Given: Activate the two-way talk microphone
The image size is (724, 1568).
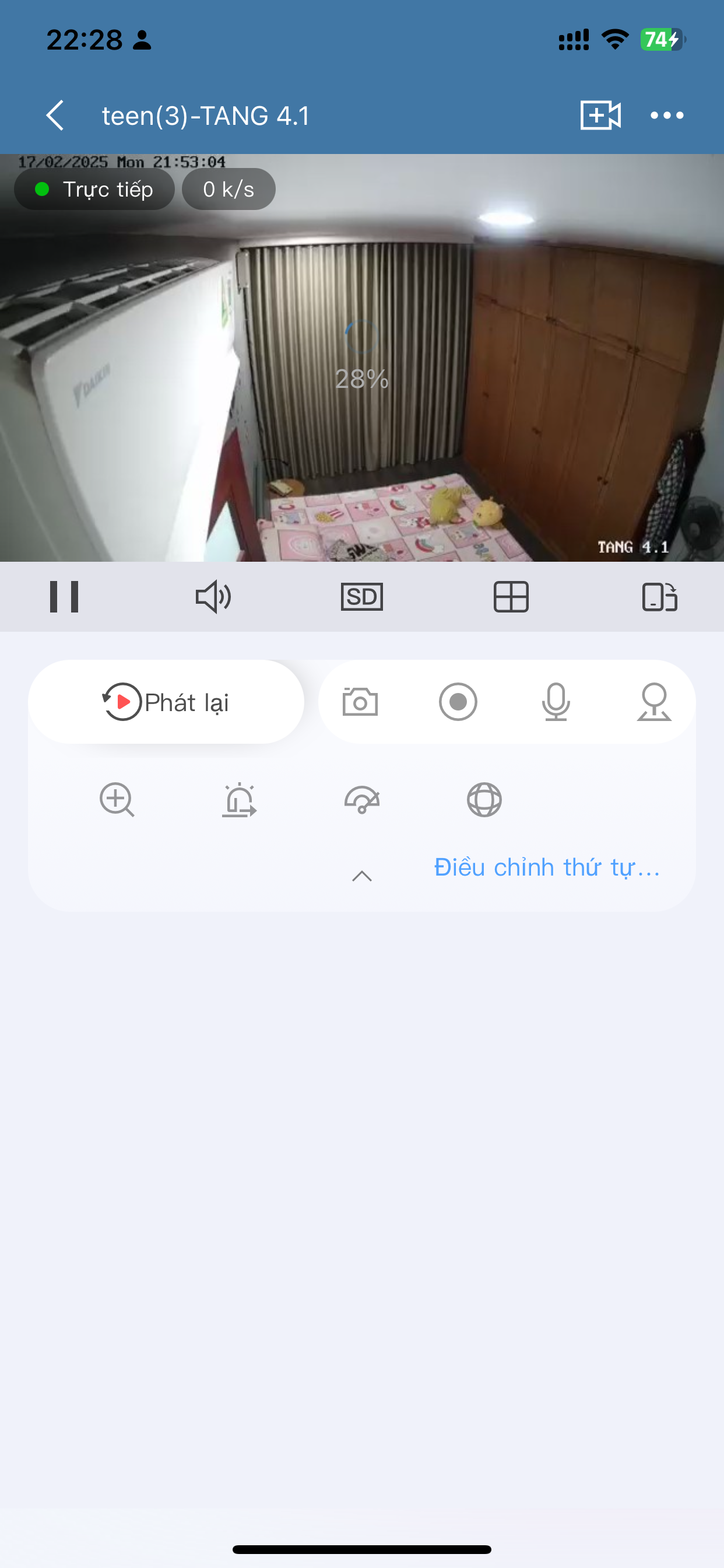Looking at the screenshot, I should tap(556, 702).
